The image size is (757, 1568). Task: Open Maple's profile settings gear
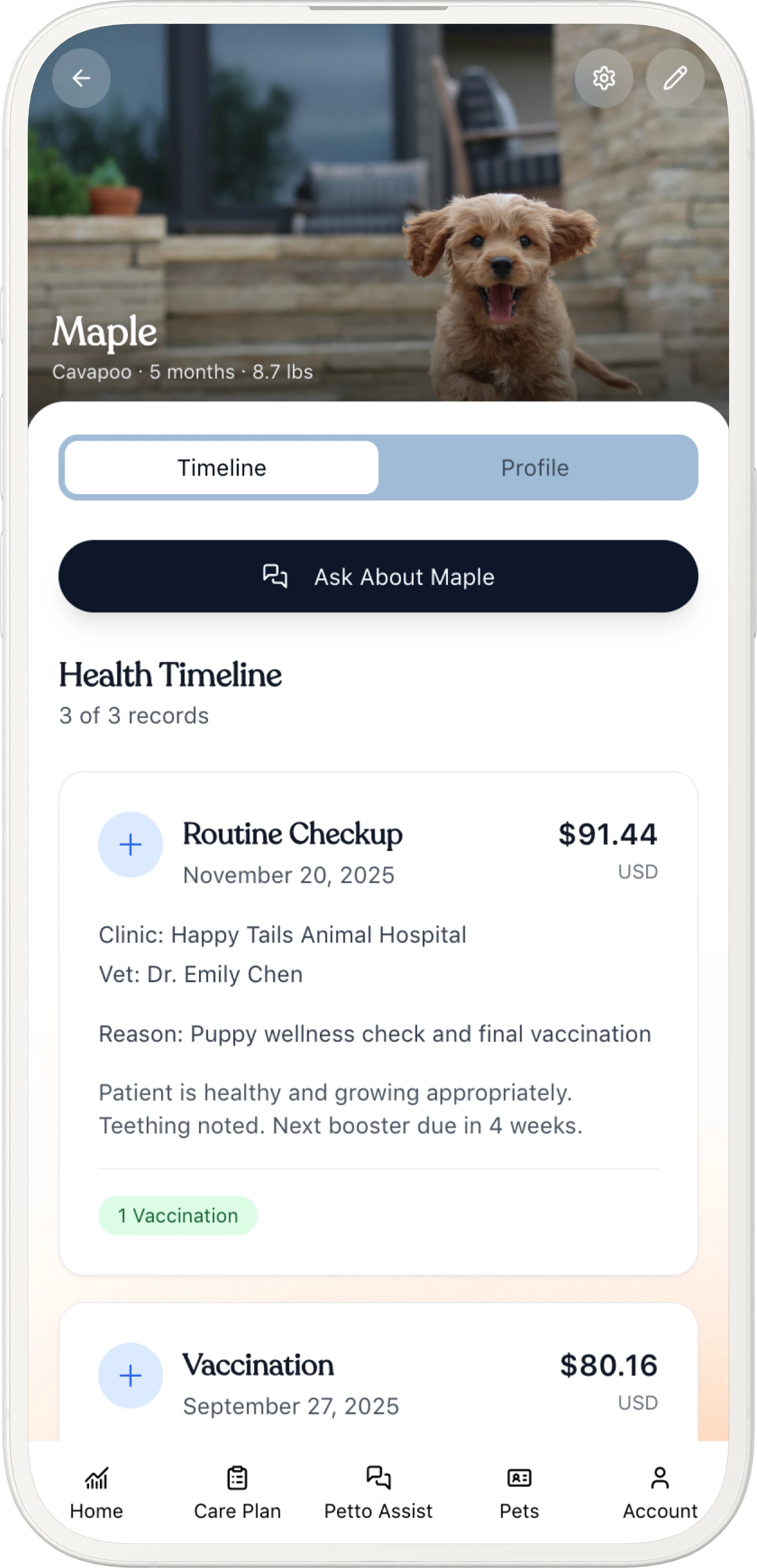604,78
